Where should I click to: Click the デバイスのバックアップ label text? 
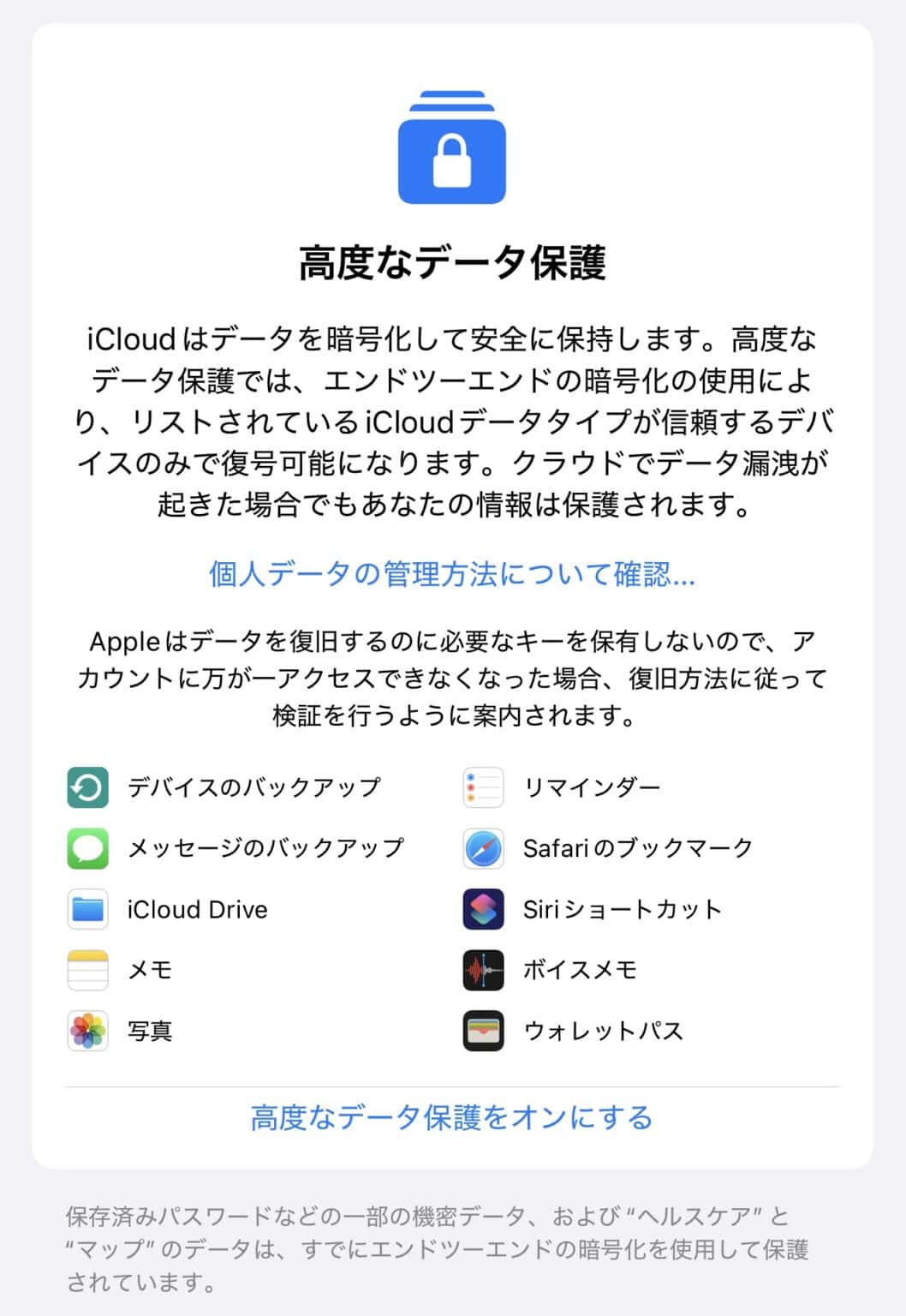[253, 786]
